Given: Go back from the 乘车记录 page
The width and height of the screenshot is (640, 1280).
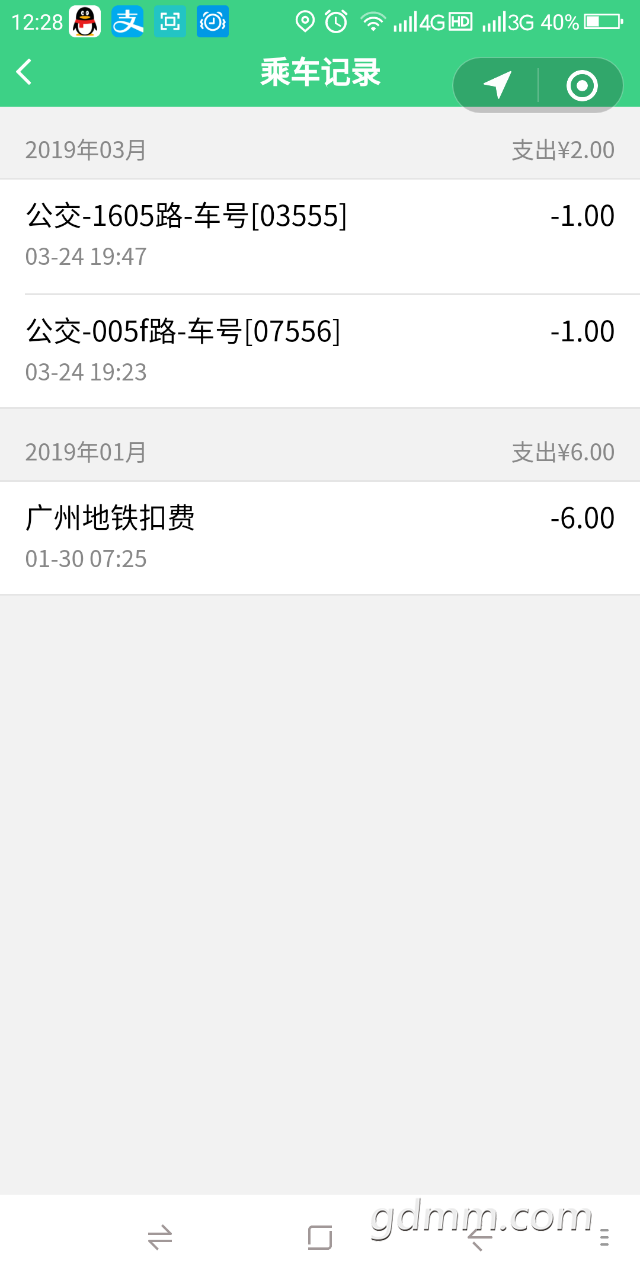Looking at the screenshot, I should pyautogui.click(x=24, y=72).
